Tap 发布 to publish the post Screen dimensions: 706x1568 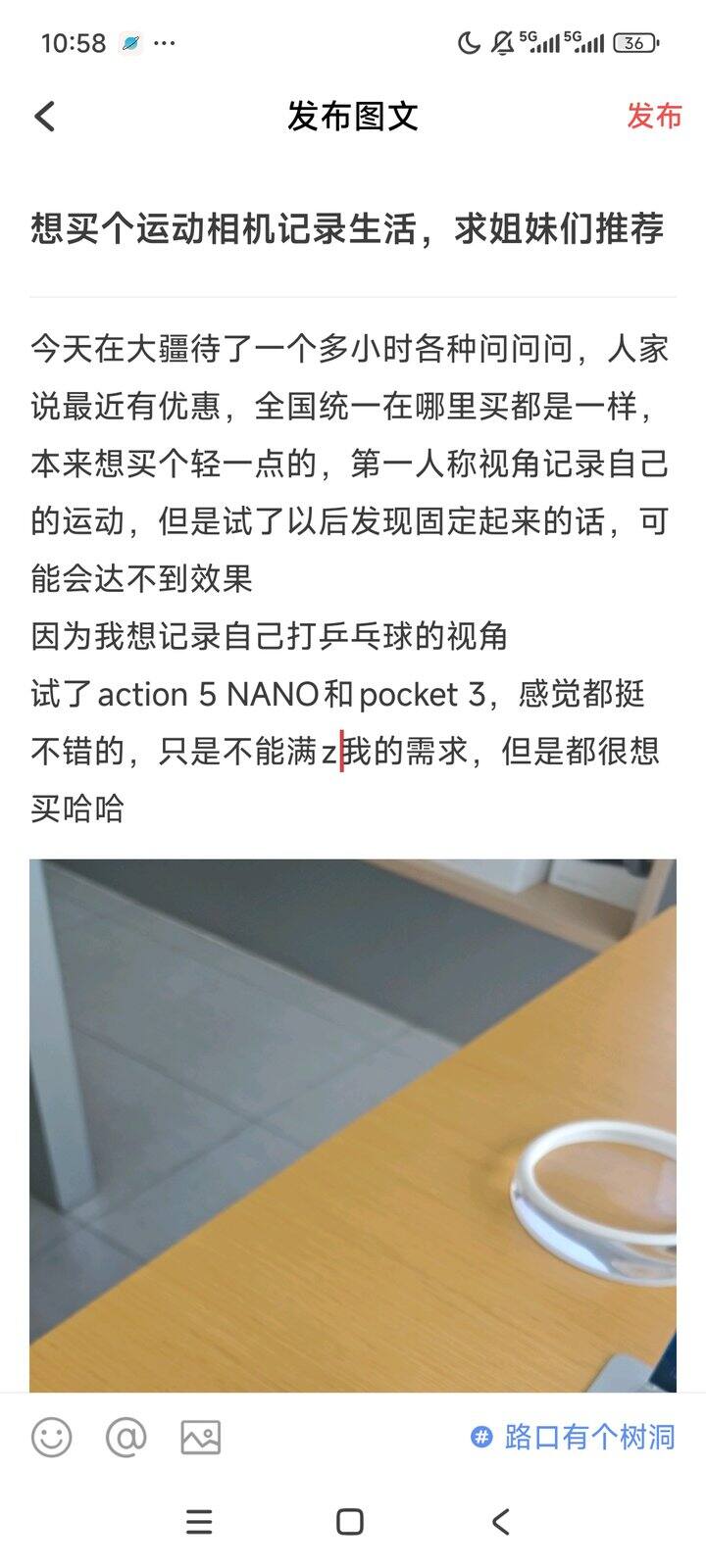[x=653, y=116]
